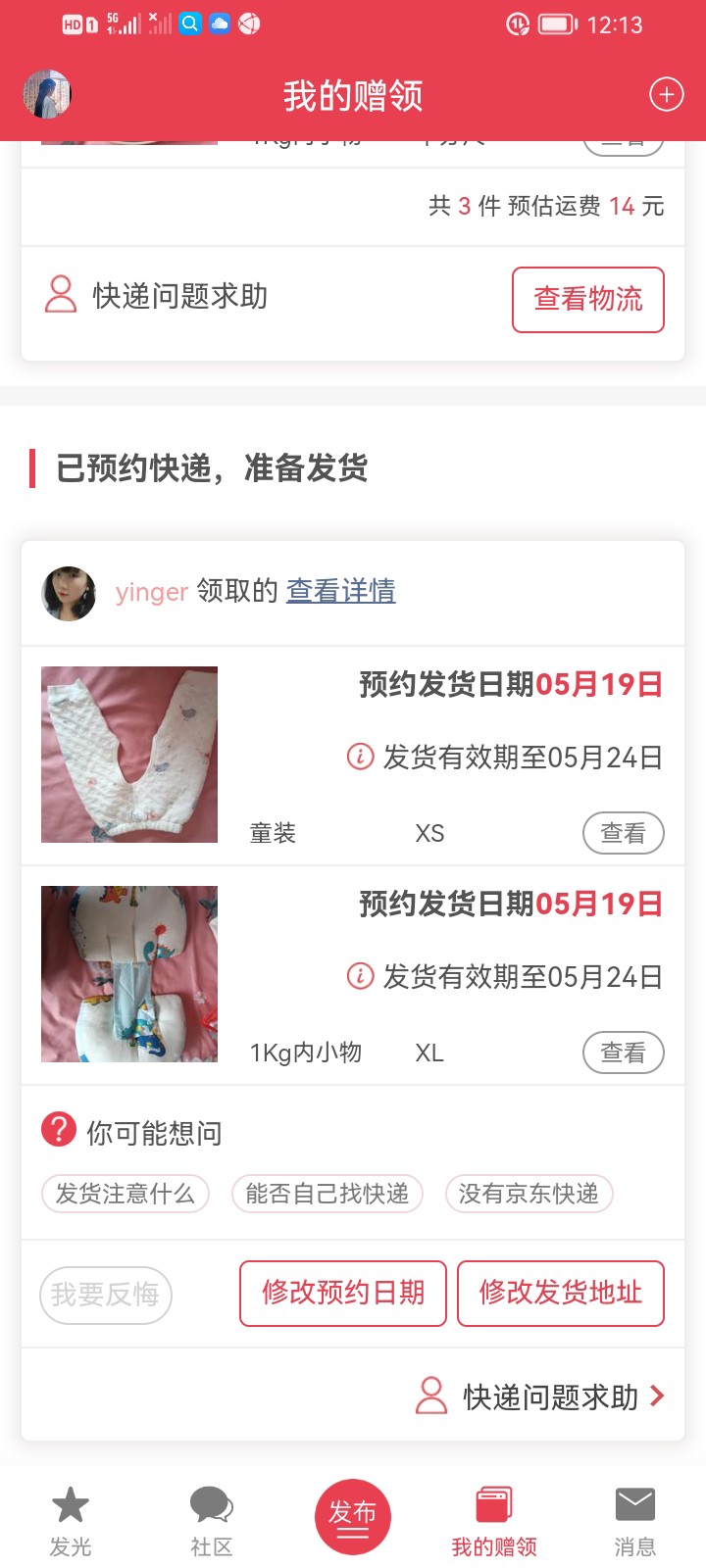706x1568 pixels.
Task: Switch to the 消息 tab
Action: [x=634, y=1520]
